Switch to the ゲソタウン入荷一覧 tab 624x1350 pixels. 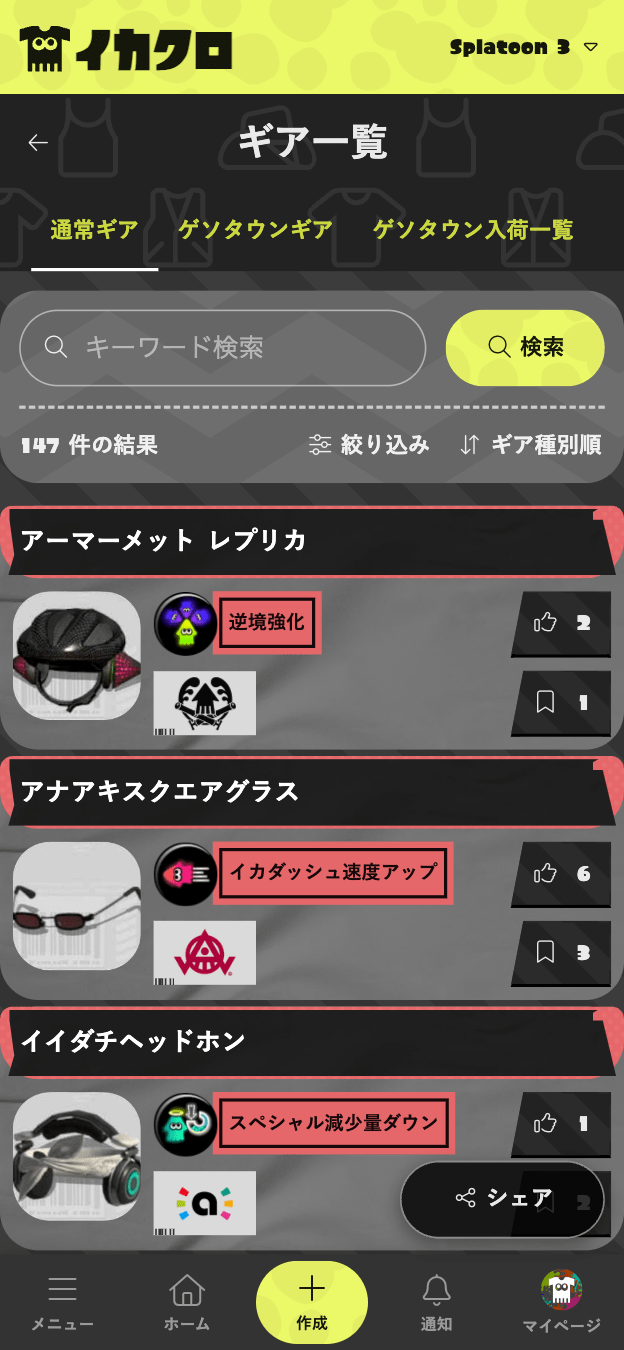(473, 230)
